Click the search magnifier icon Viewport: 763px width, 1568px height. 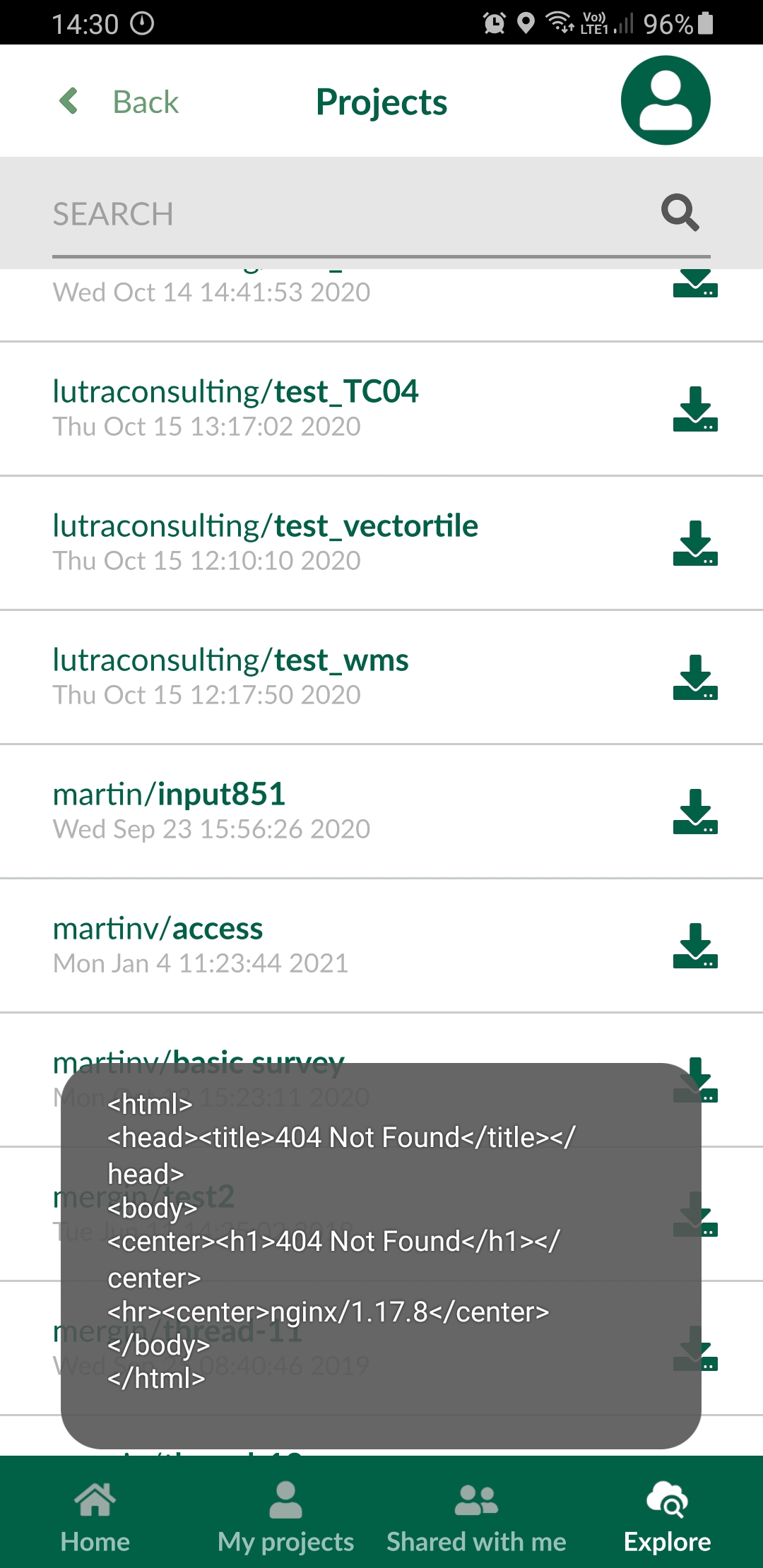pos(680,212)
